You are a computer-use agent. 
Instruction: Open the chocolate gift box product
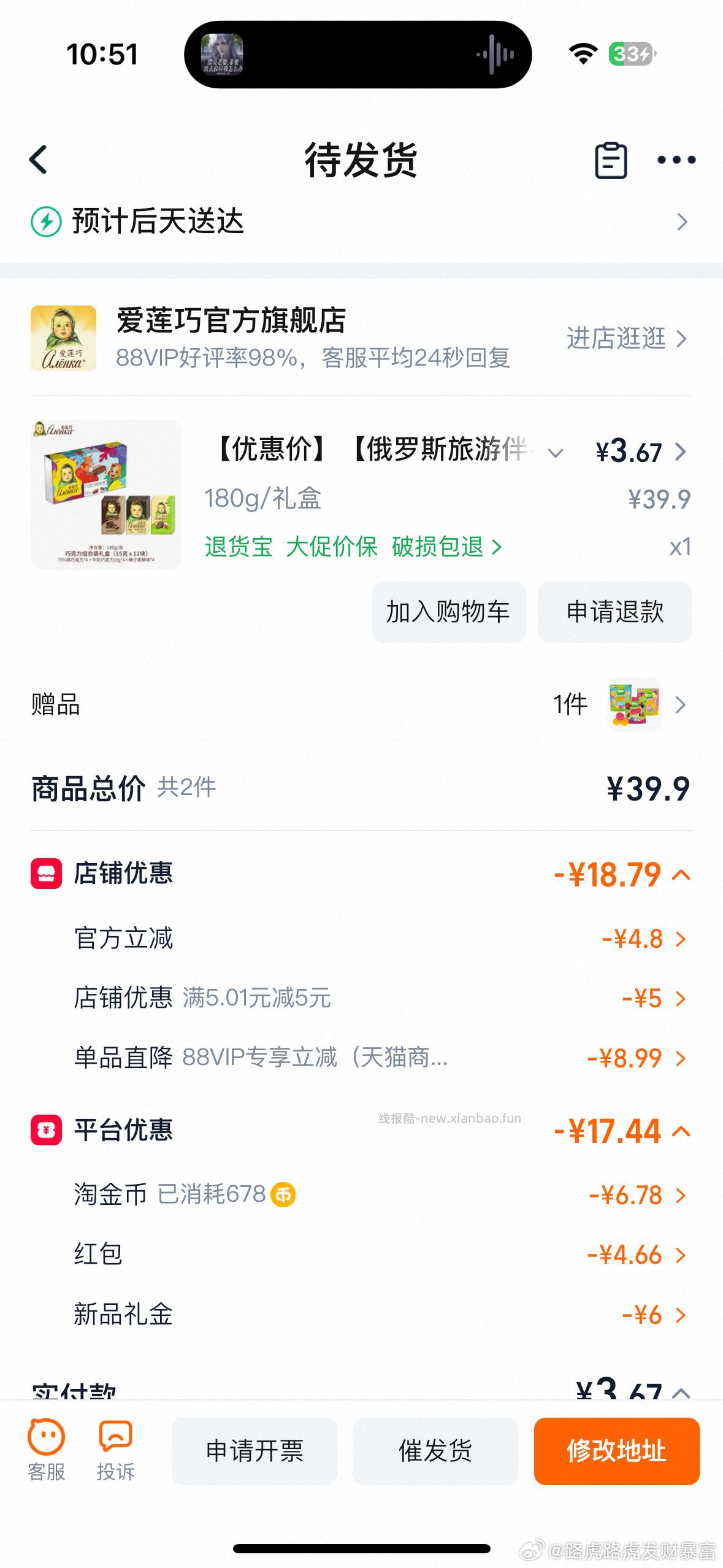coord(106,494)
